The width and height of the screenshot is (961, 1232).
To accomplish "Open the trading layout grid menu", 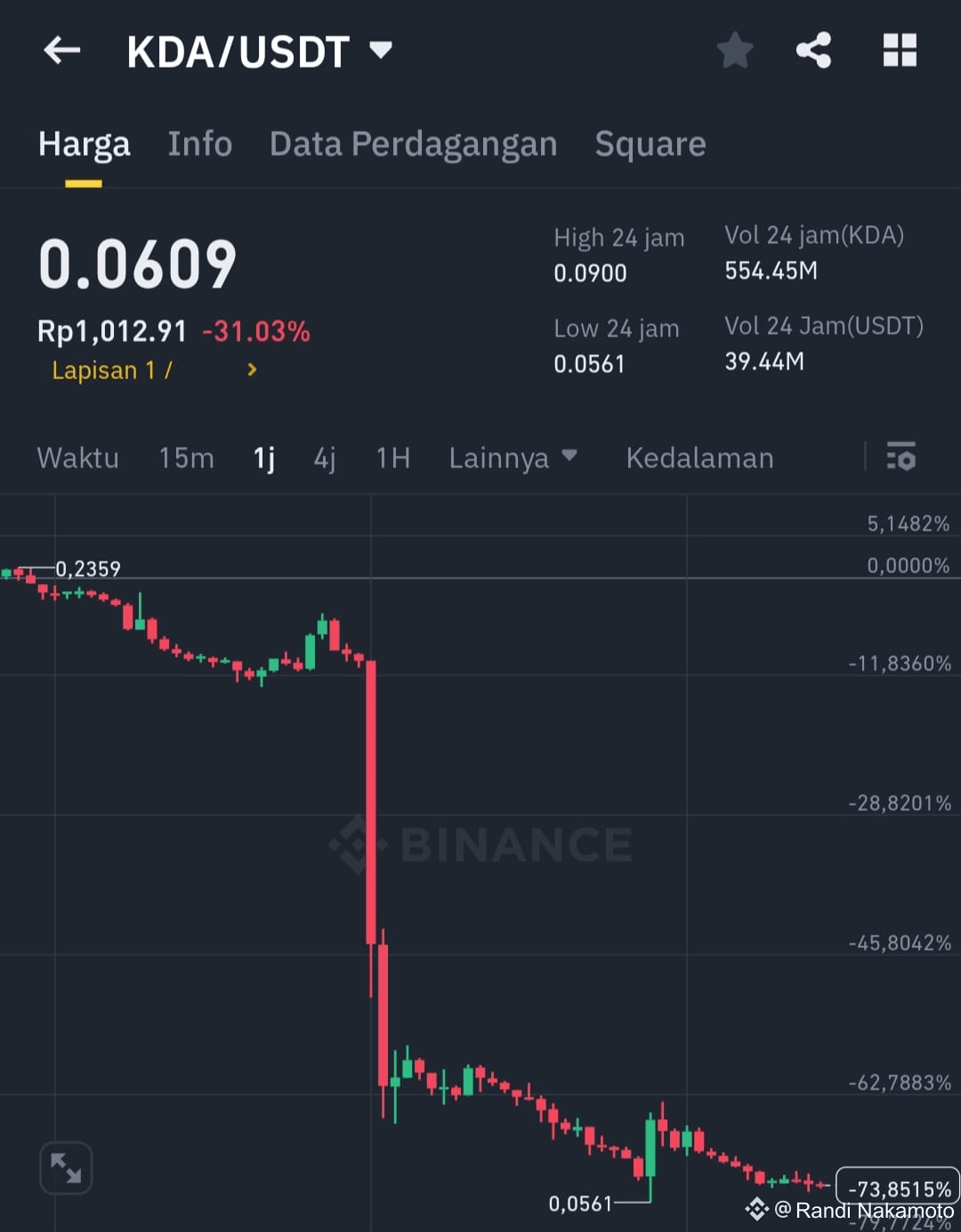I will [900, 50].
